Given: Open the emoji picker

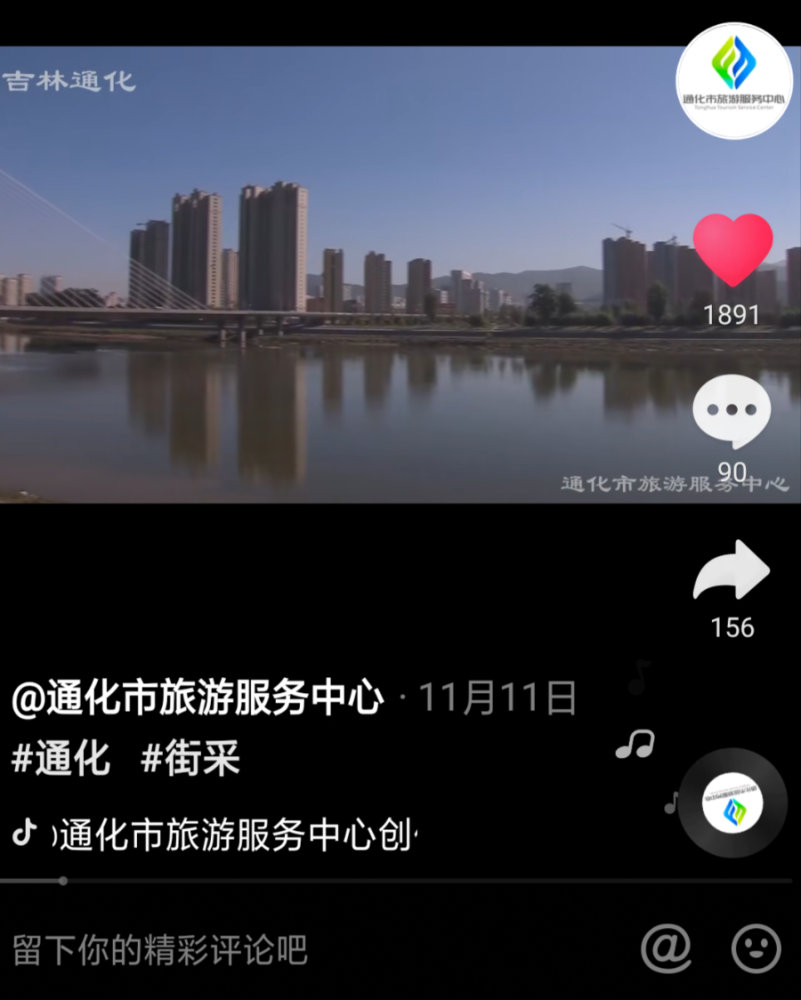Looking at the screenshot, I should (x=756, y=948).
